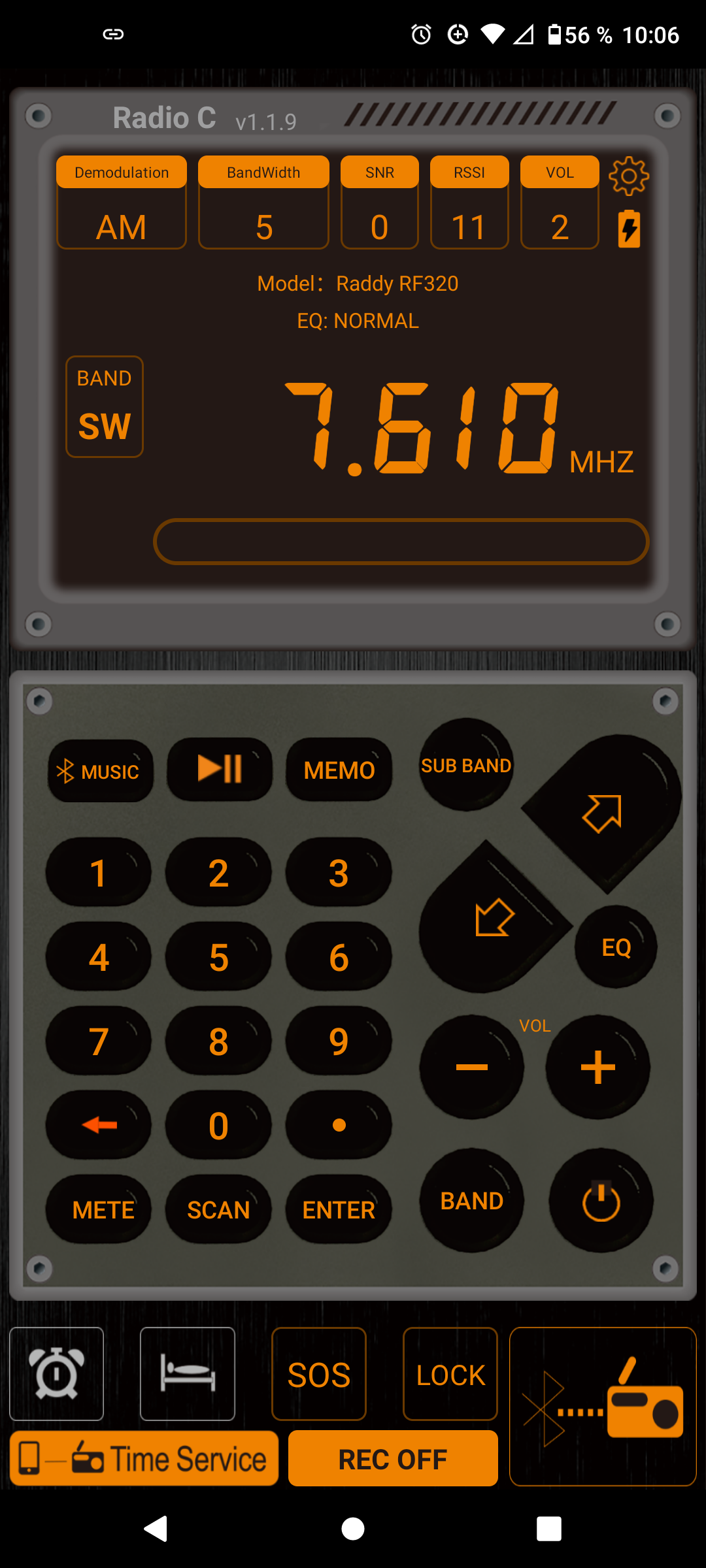Tap the decimal point key
The image size is (706, 1568).
tap(339, 1125)
